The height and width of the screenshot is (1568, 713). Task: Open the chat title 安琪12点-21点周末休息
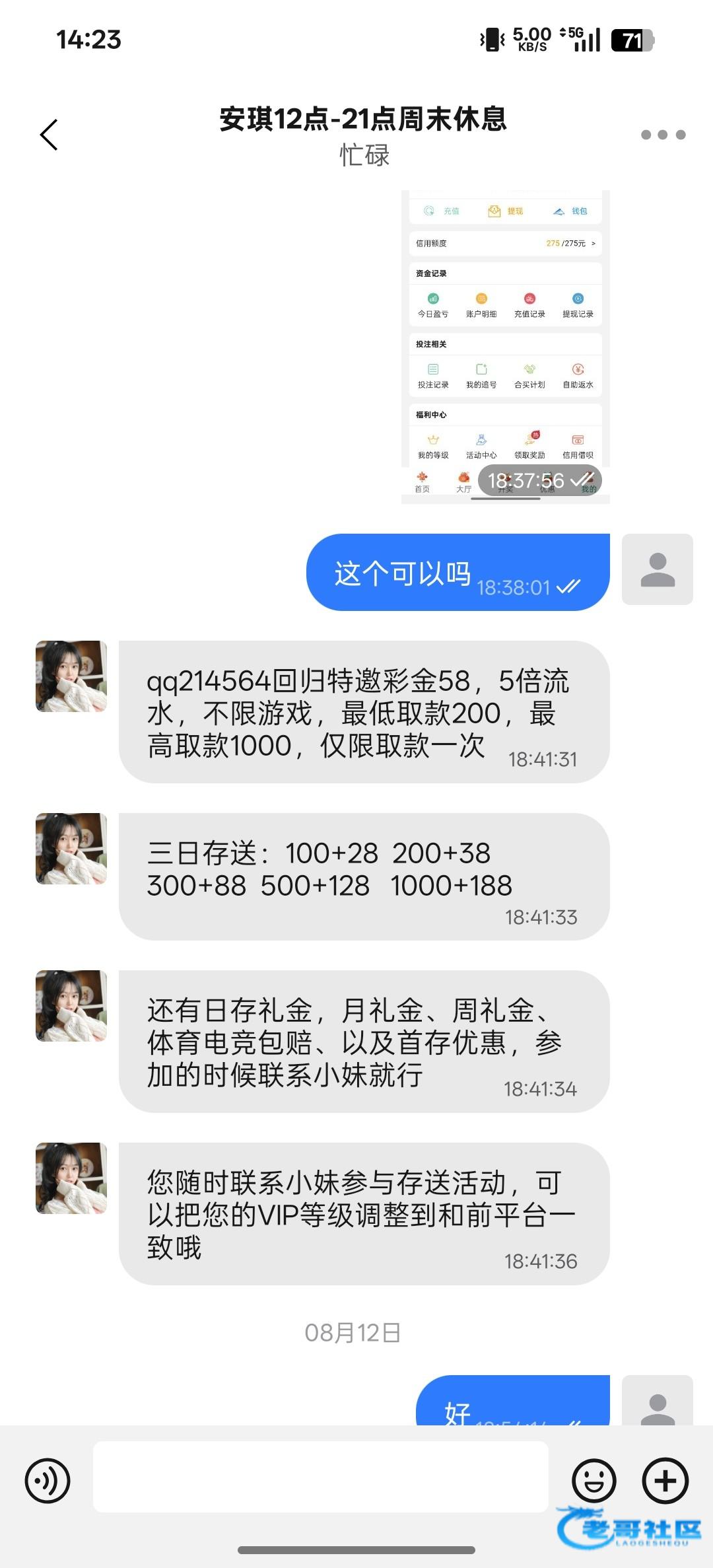(363, 120)
